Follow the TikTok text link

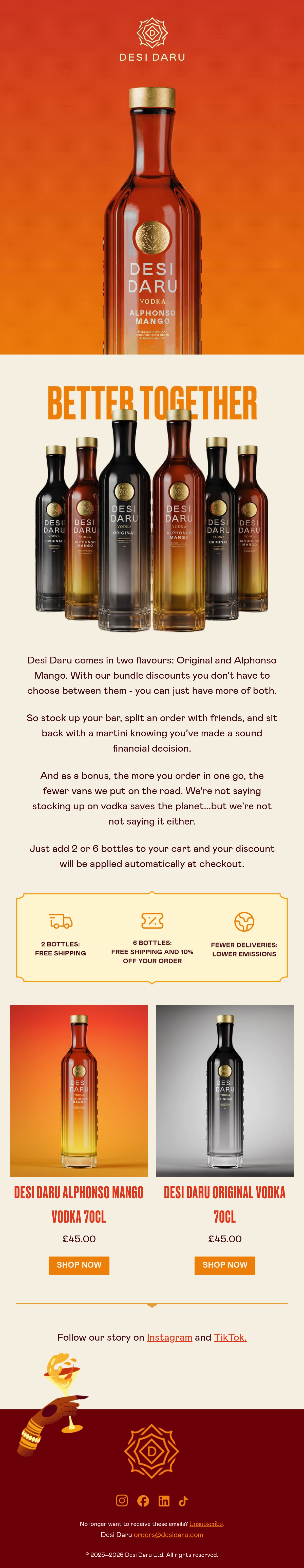click(230, 1337)
